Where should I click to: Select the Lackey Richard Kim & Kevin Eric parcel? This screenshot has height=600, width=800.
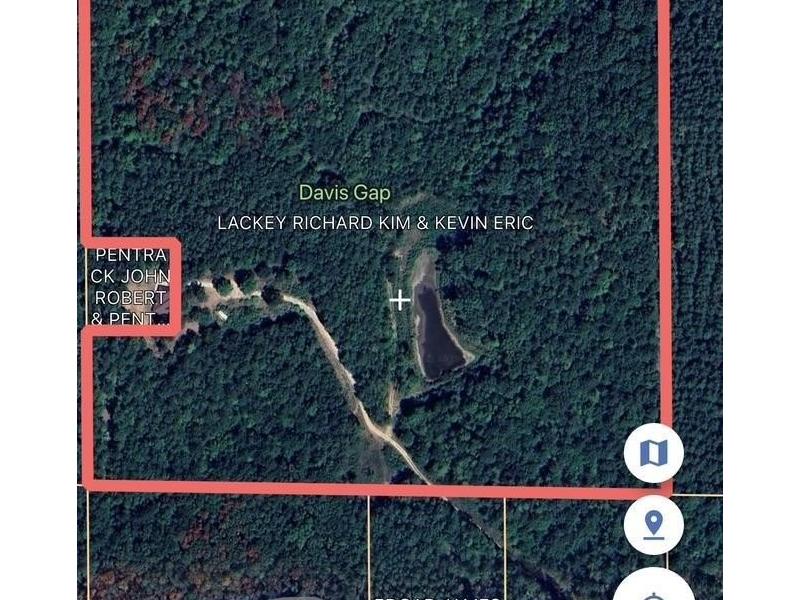[376, 223]
